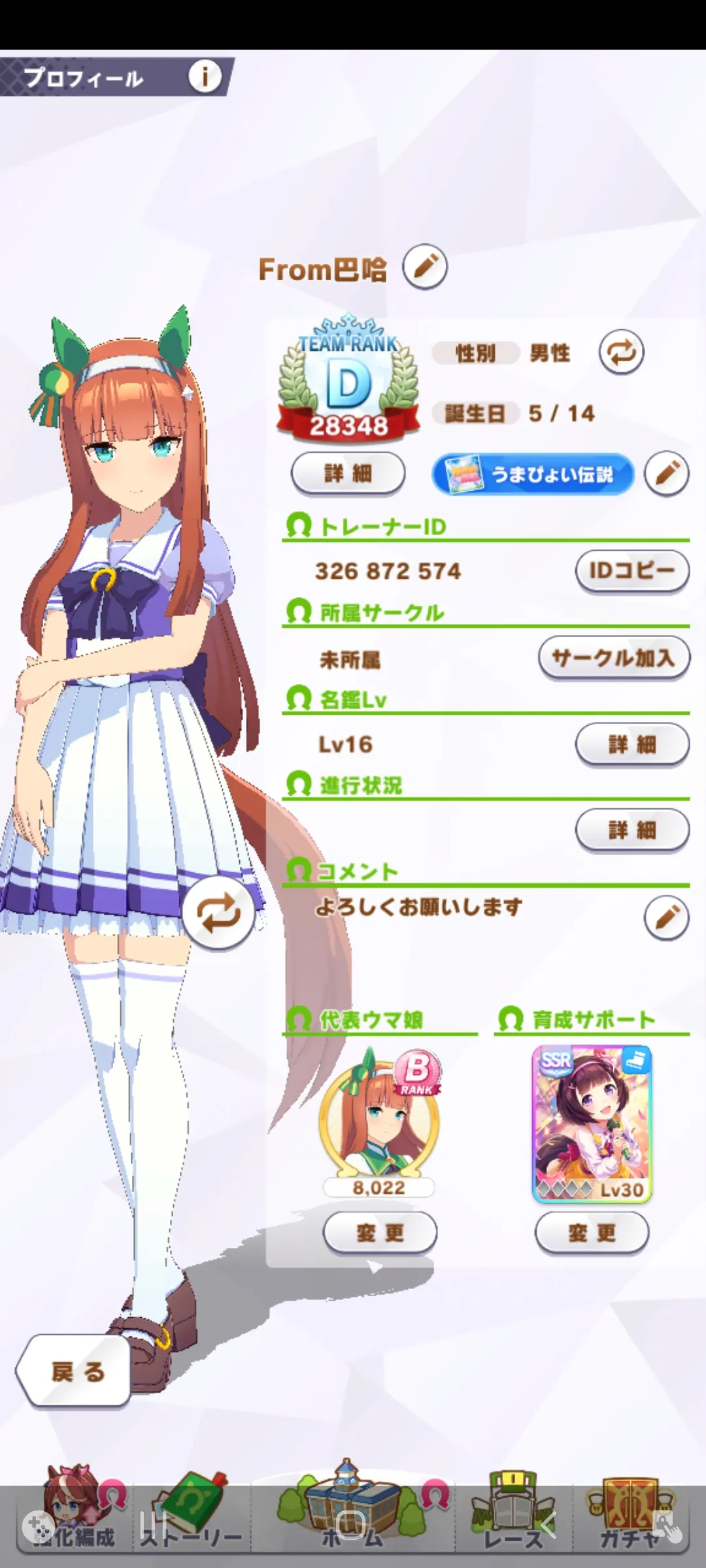Tap サークル加入 to join a circle
This screenshot has width=706, height=1568.
click(613, 658)
